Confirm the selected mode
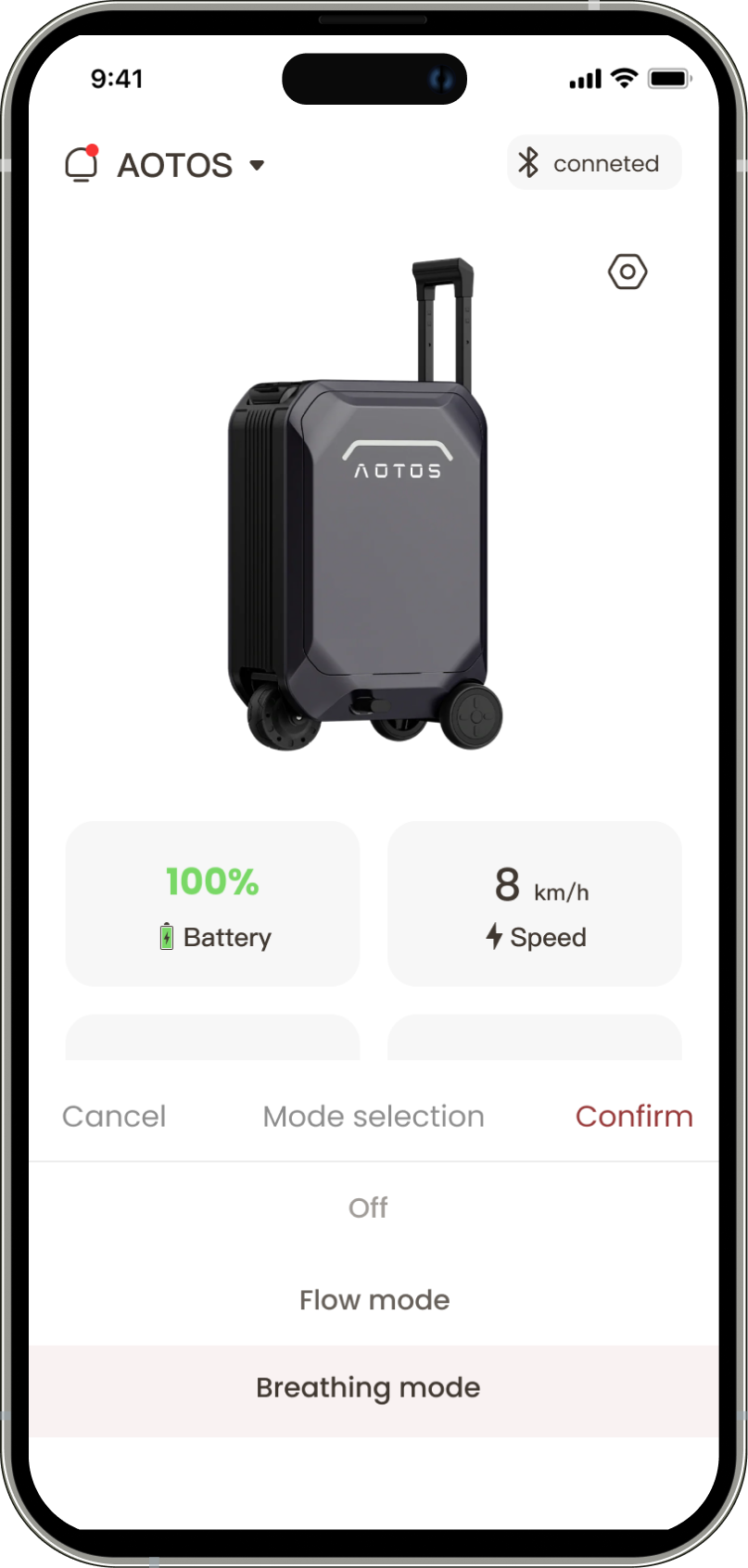This screenshot has height=1568, width=748. (633, 1116)
